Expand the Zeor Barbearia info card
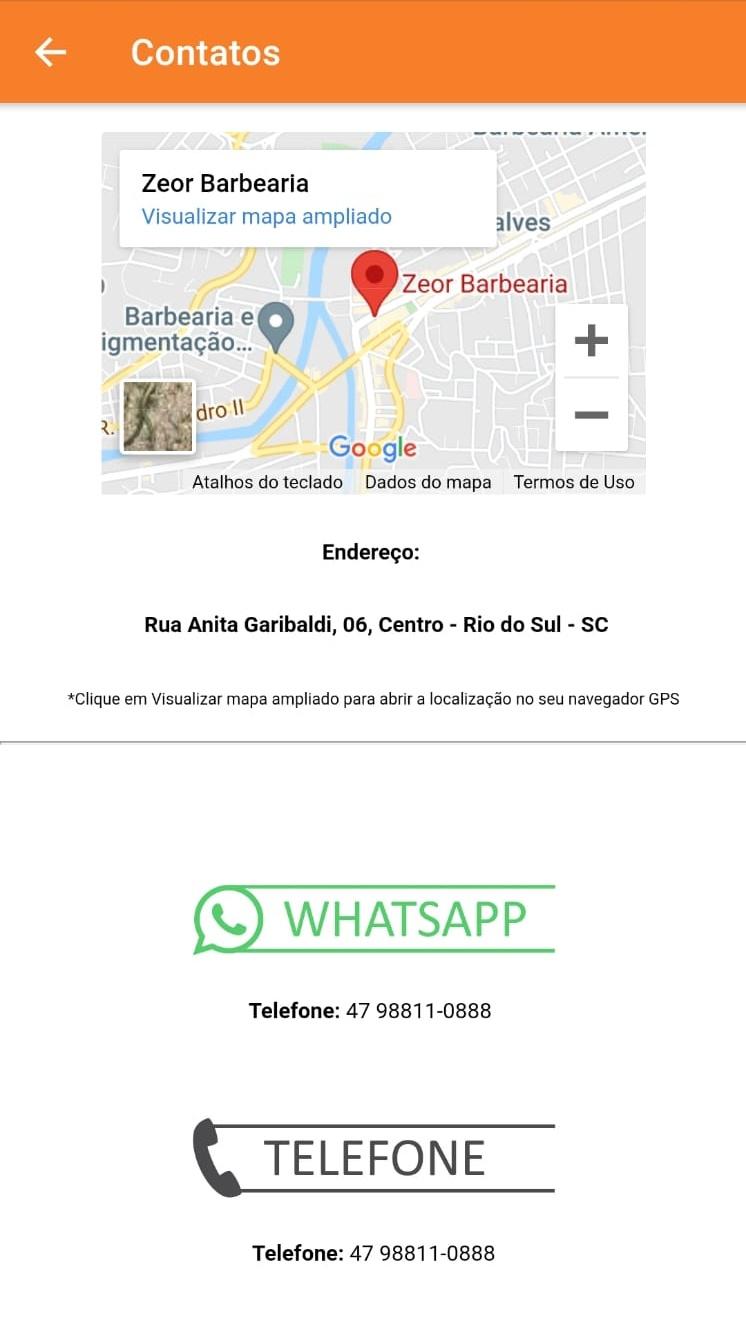This screenshot has height=1327, width=746. point(227,183)
